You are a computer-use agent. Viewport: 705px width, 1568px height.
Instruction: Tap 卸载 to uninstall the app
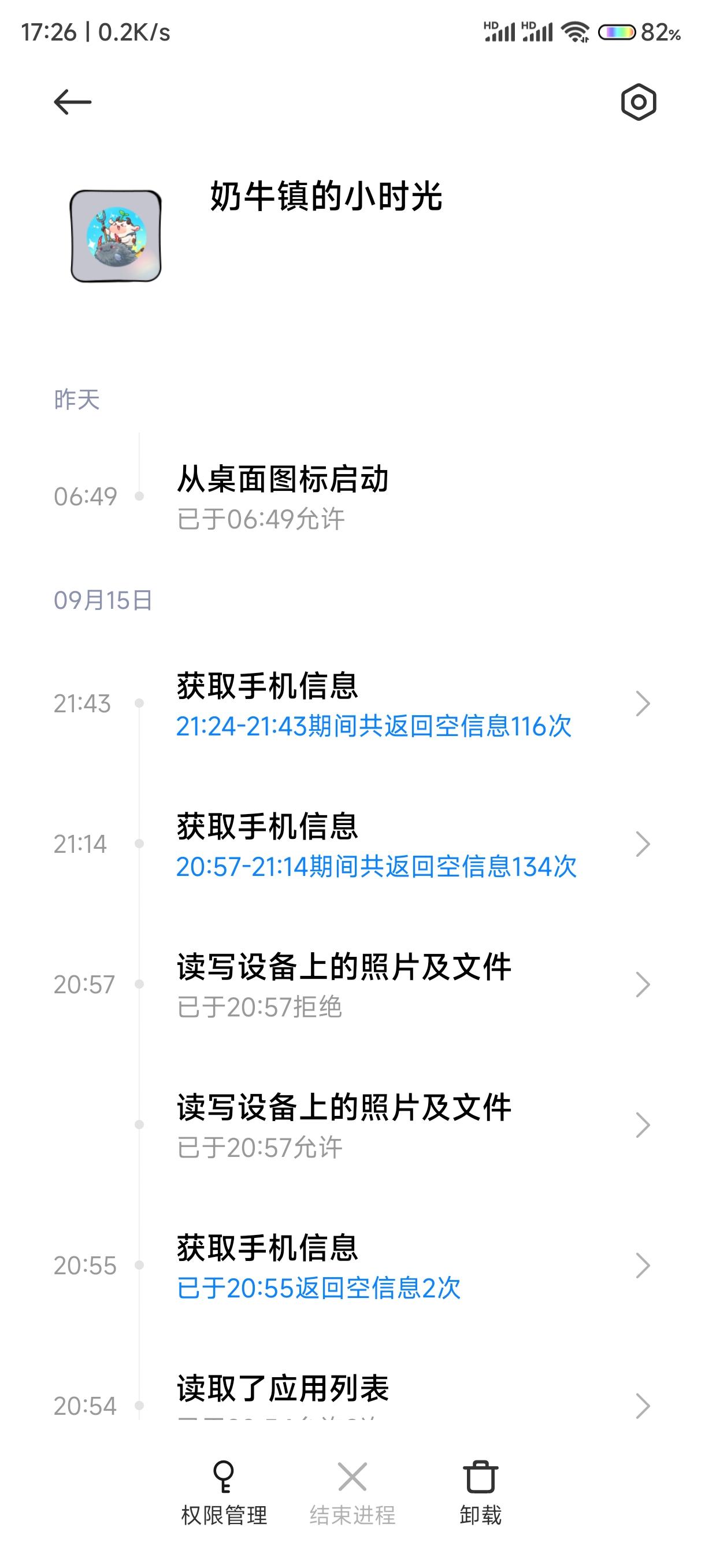click(x=481, y=1492)
